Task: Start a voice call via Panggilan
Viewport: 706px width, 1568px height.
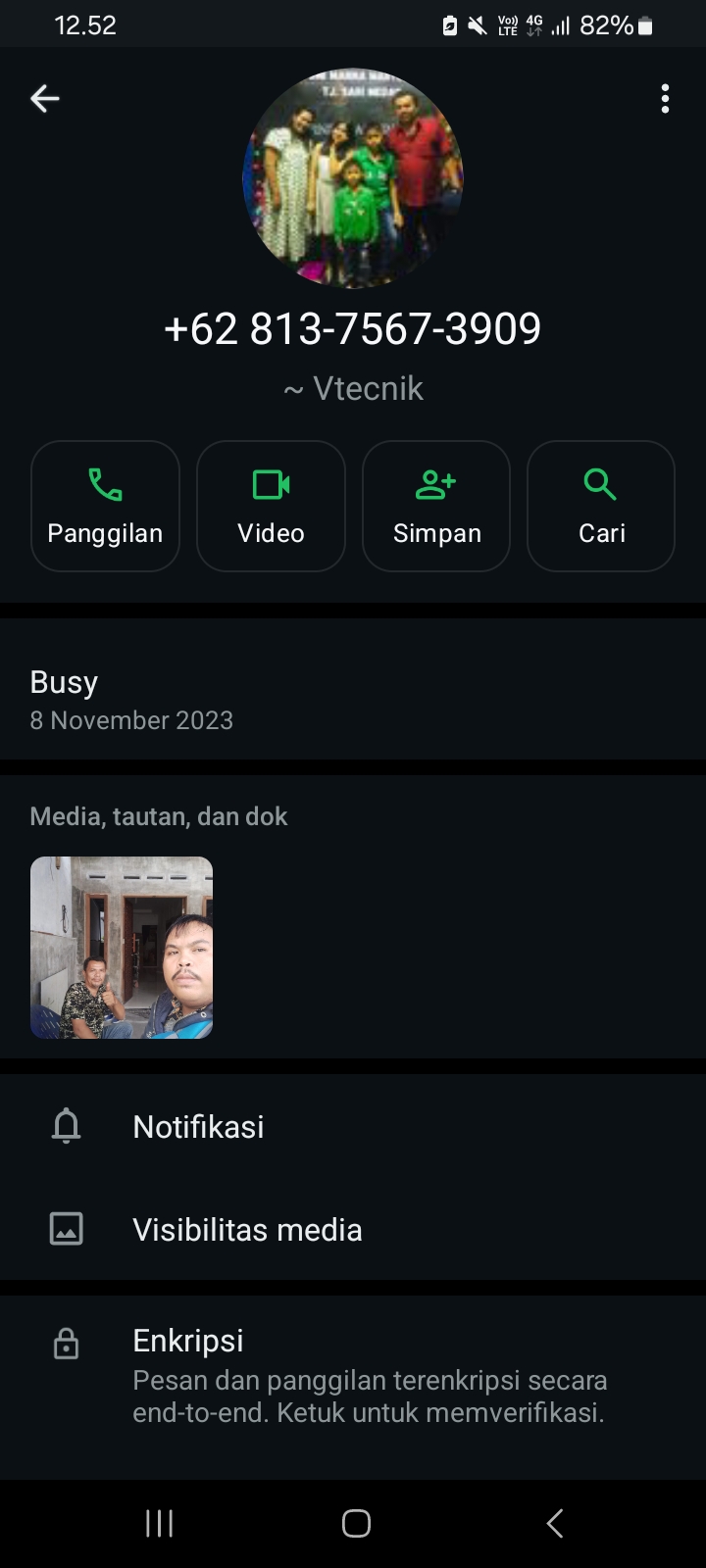Action: point(105,506)
